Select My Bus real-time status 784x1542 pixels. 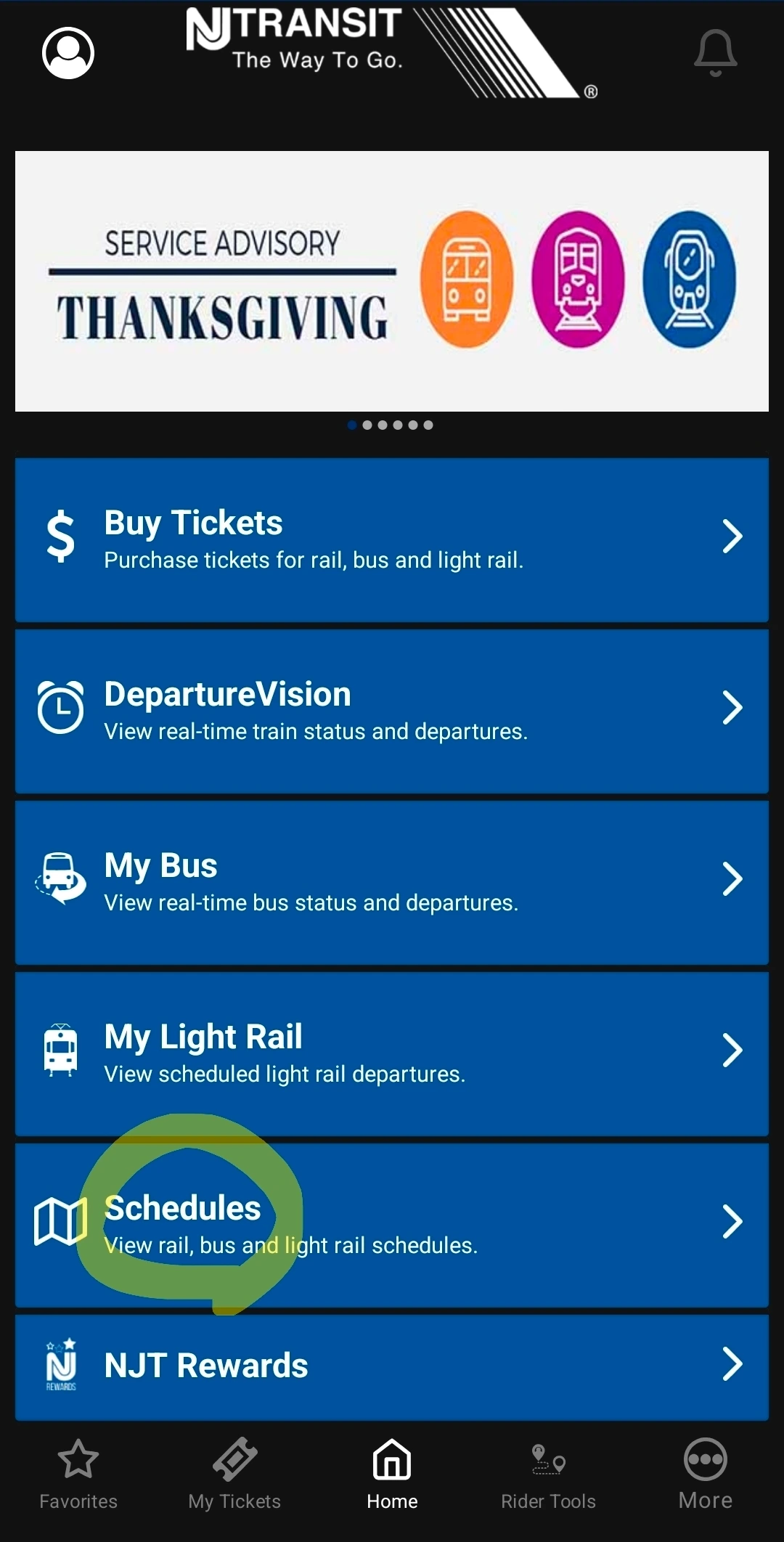pos(392,882)
